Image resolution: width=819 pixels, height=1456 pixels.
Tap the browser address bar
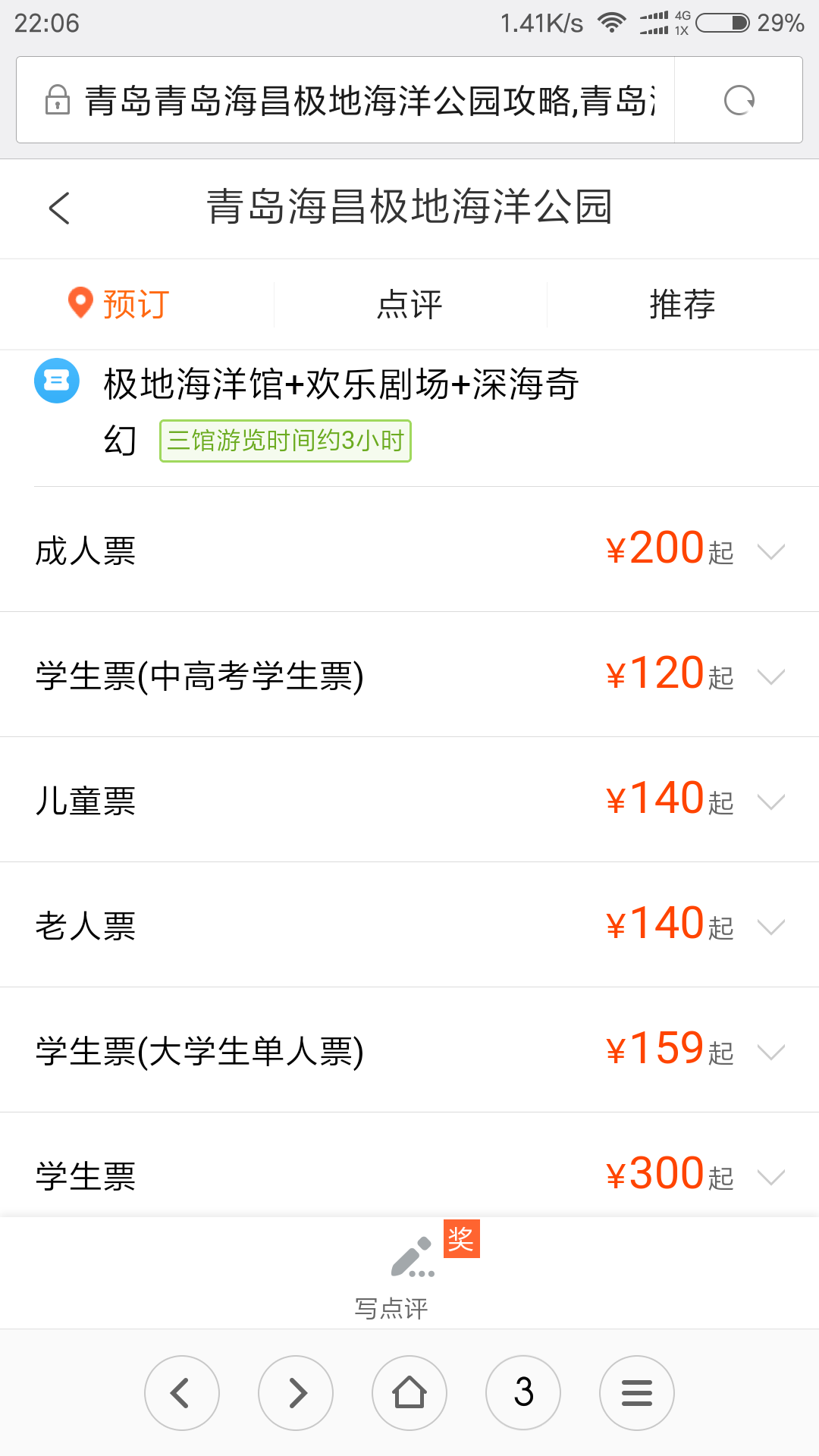345,100
